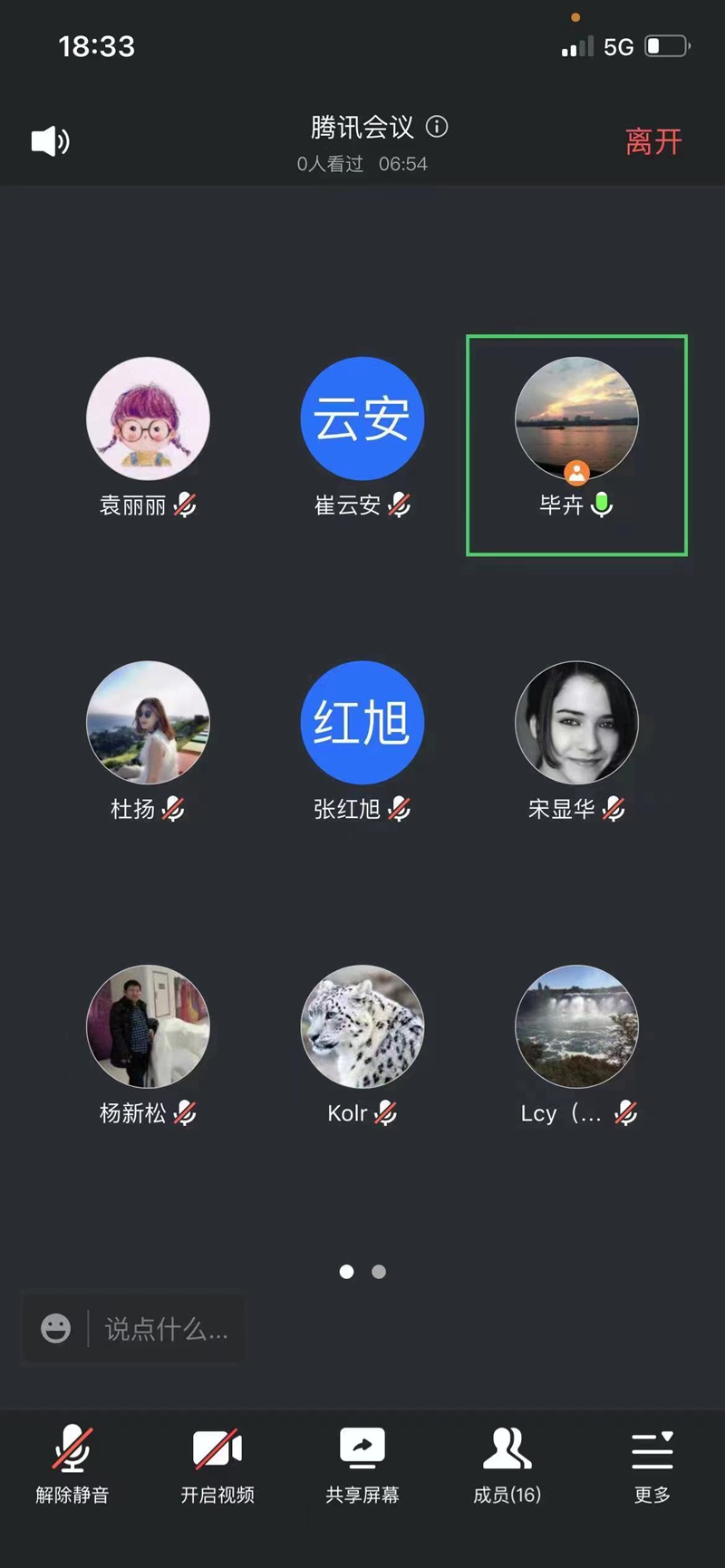Open the 成员(16) members list

[x=507, y=1463]
